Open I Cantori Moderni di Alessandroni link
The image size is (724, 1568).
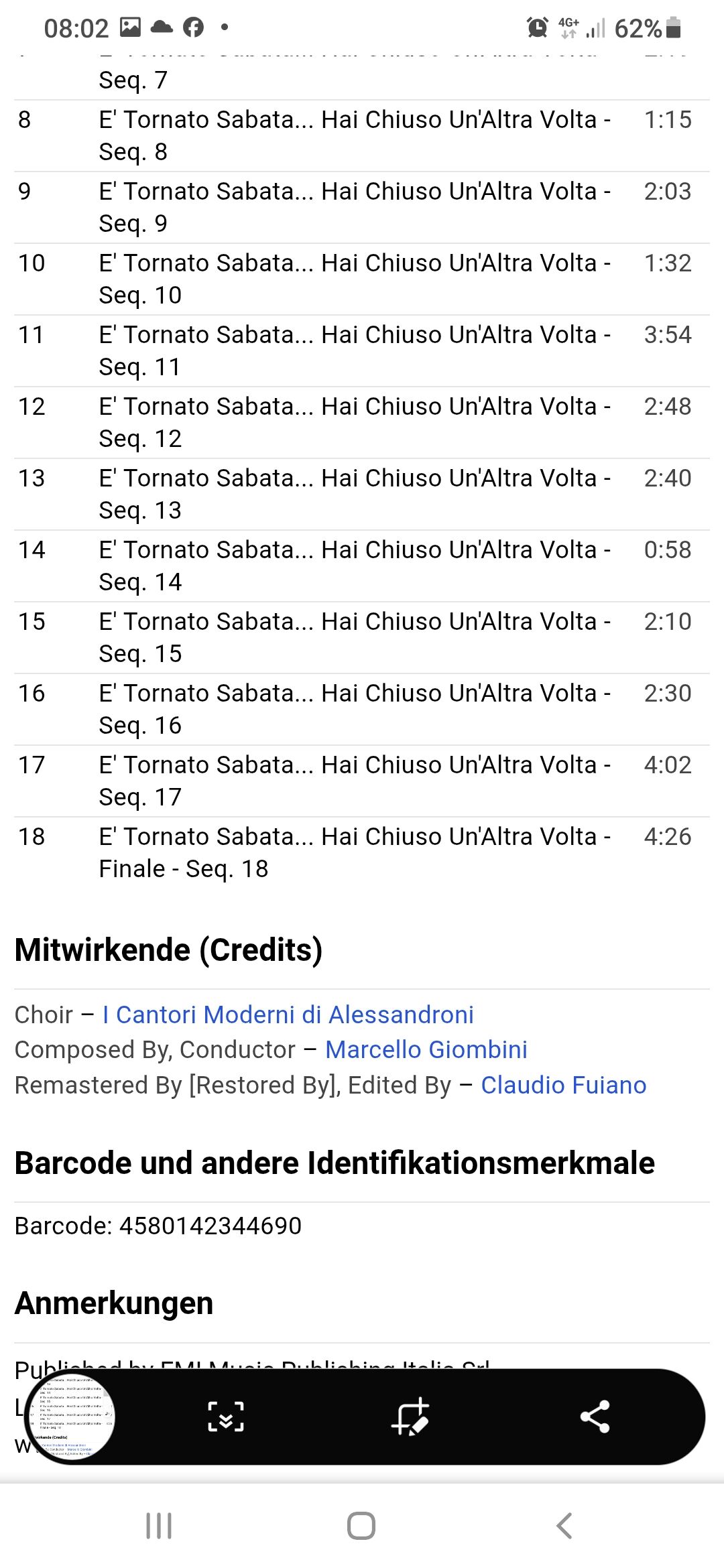click(x=288, y=1015)
